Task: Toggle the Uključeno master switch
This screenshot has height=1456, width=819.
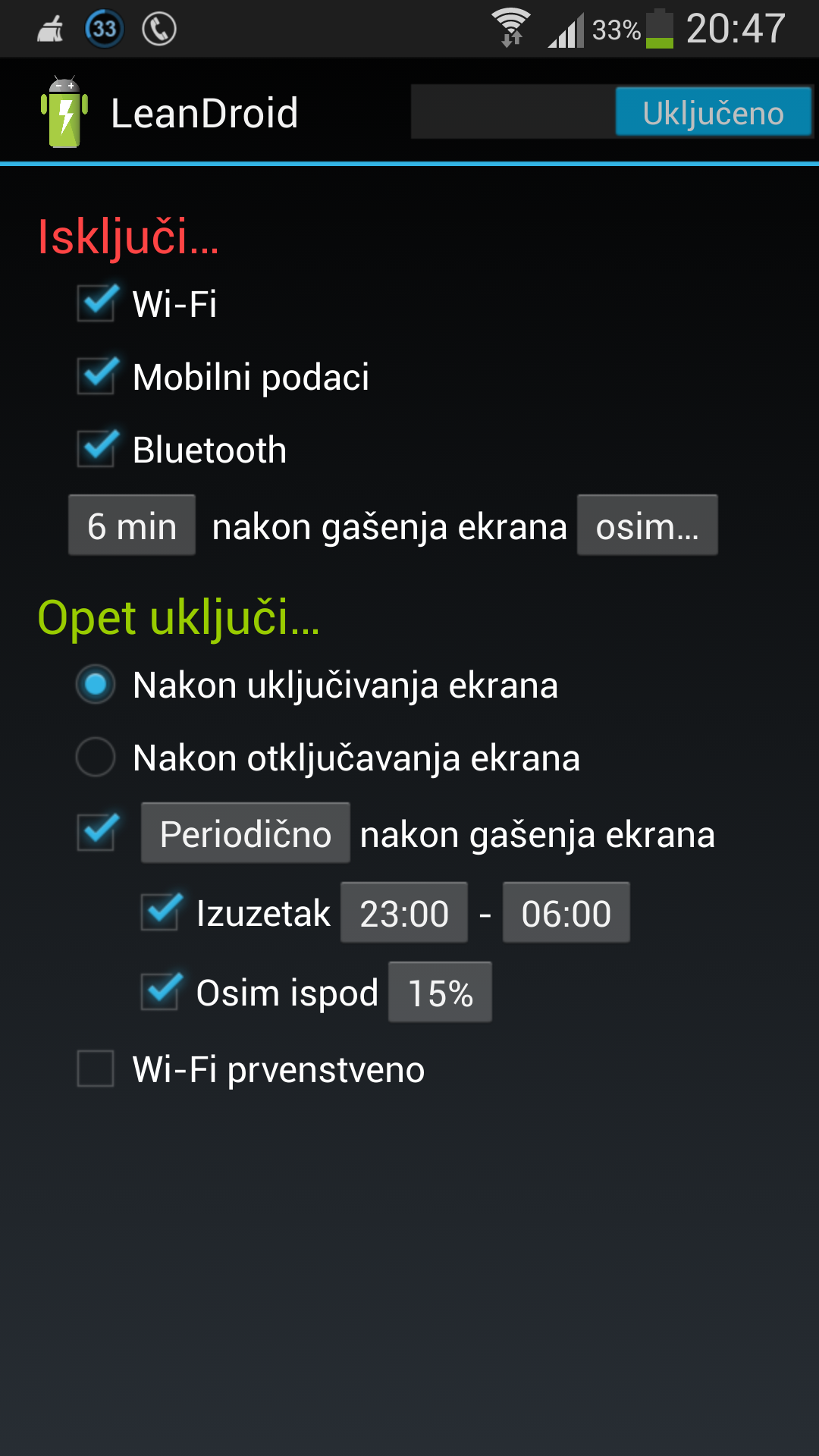Action: click(x=611, y=112)
